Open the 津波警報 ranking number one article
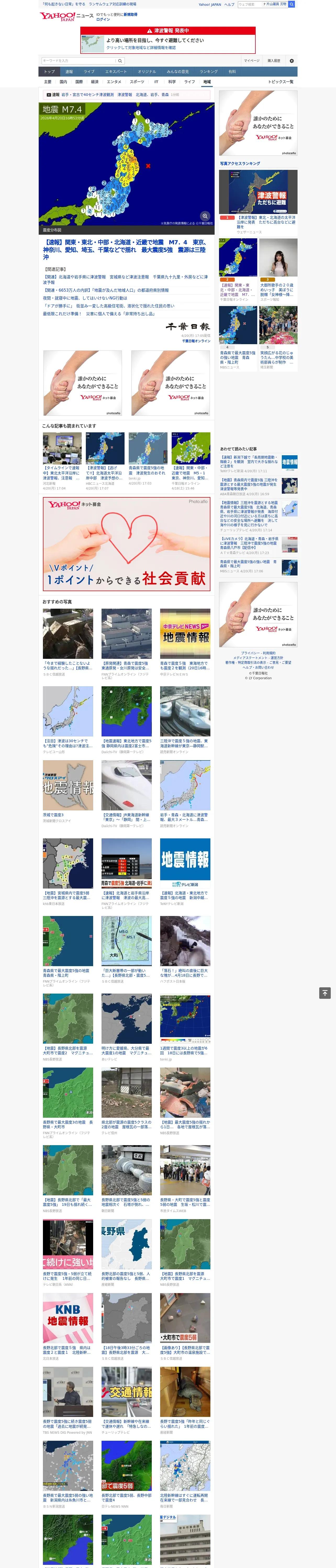The height and width of the screenshot is (1568, 336). (258, 201)
